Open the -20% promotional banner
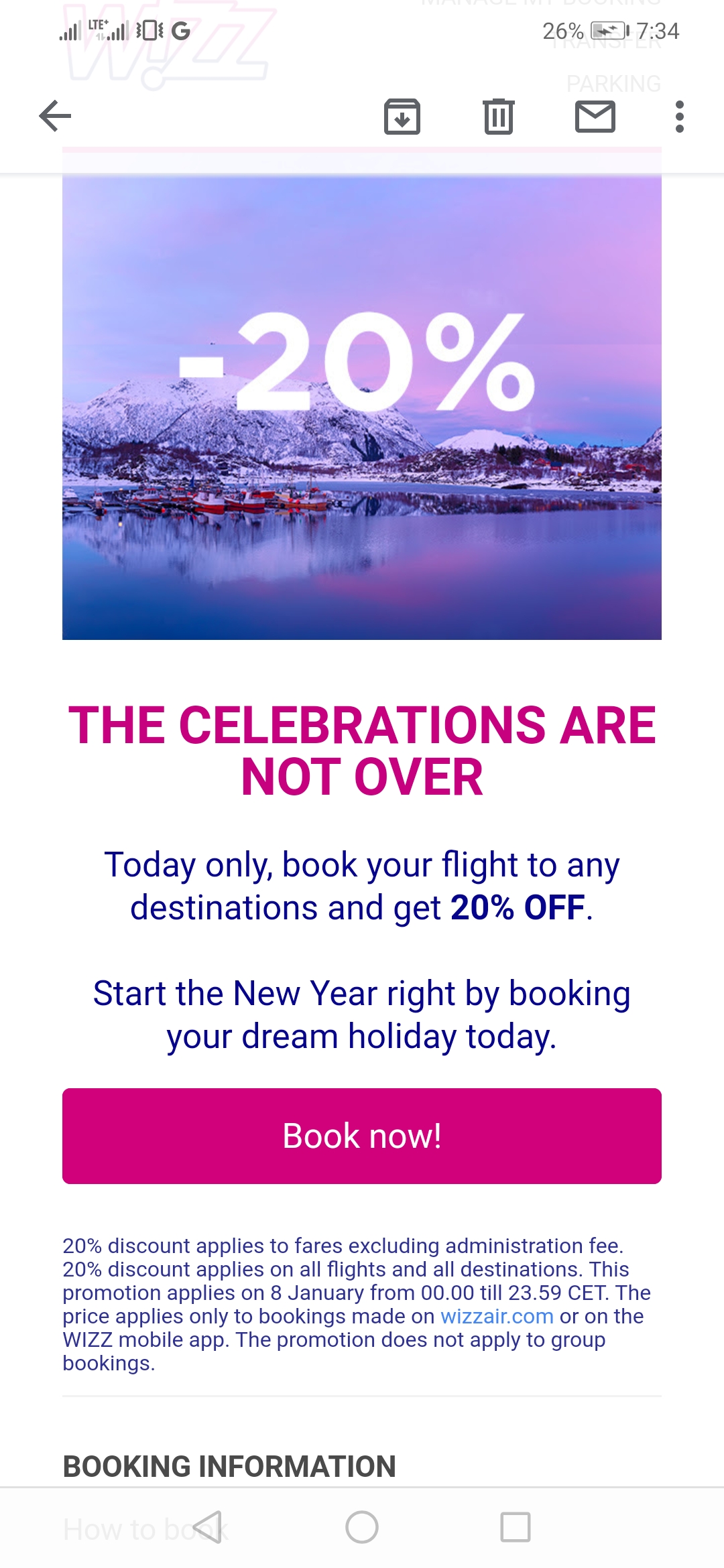The image size is (724, 1568). point(362,407)
